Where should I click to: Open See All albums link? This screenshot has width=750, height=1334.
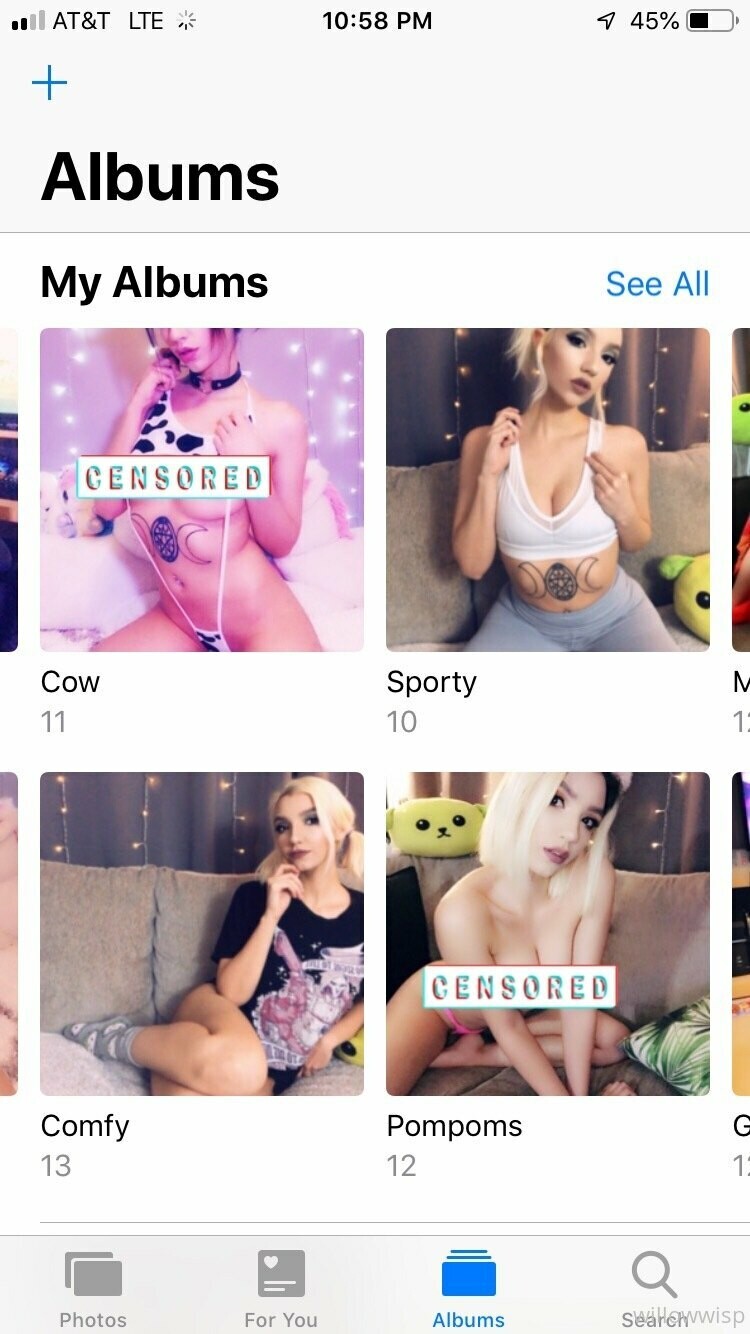657,284
